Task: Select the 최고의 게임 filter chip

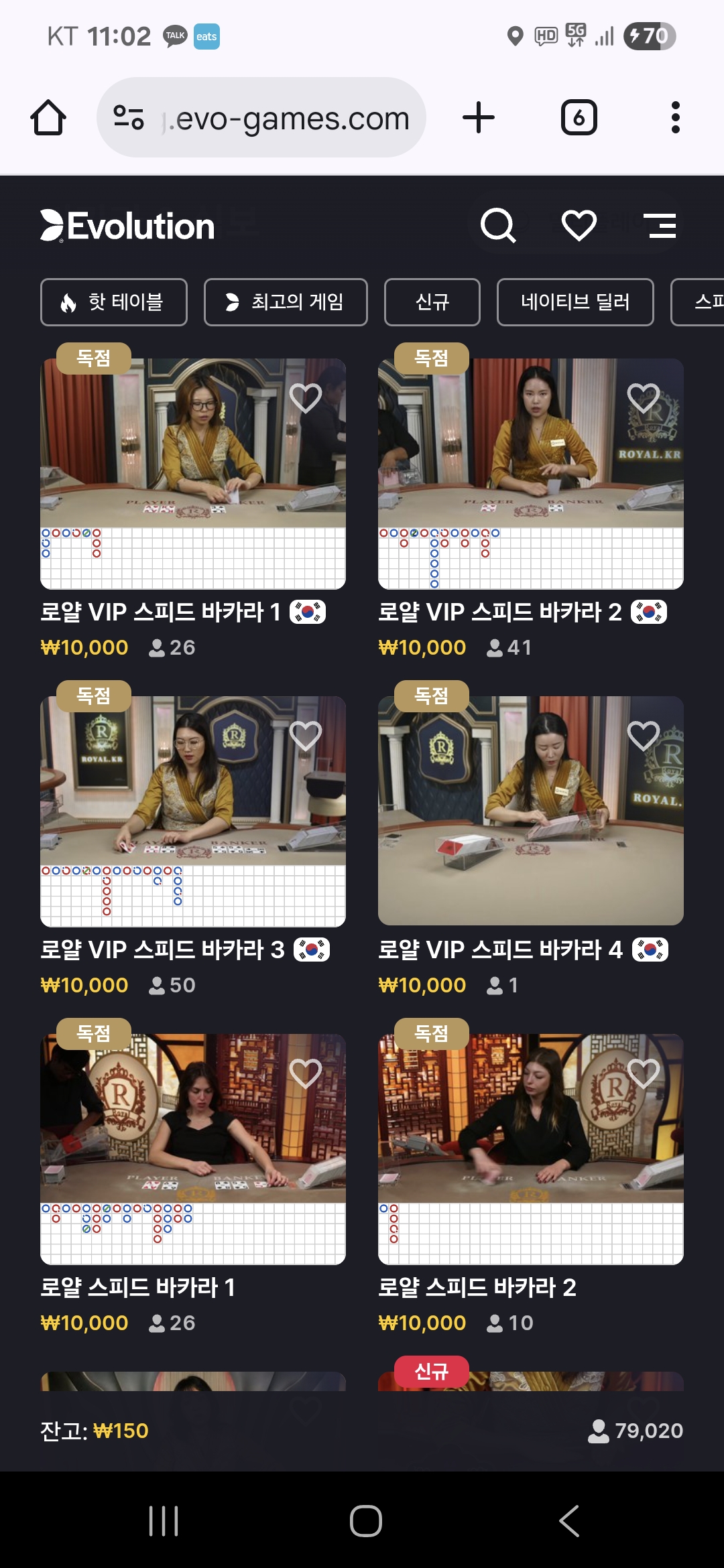Action: point(286,302)
